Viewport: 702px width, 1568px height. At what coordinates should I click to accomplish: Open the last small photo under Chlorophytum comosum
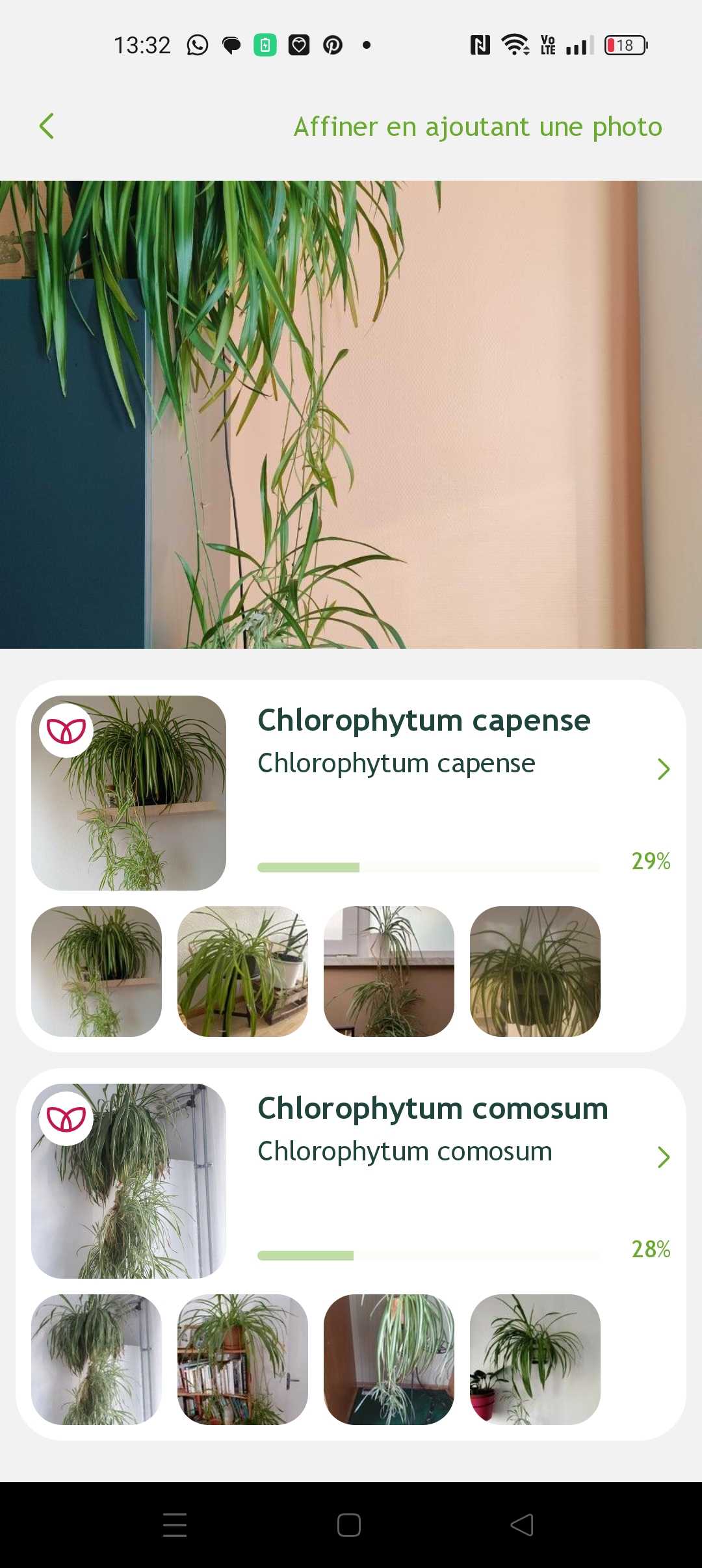tap(535, 1359)
